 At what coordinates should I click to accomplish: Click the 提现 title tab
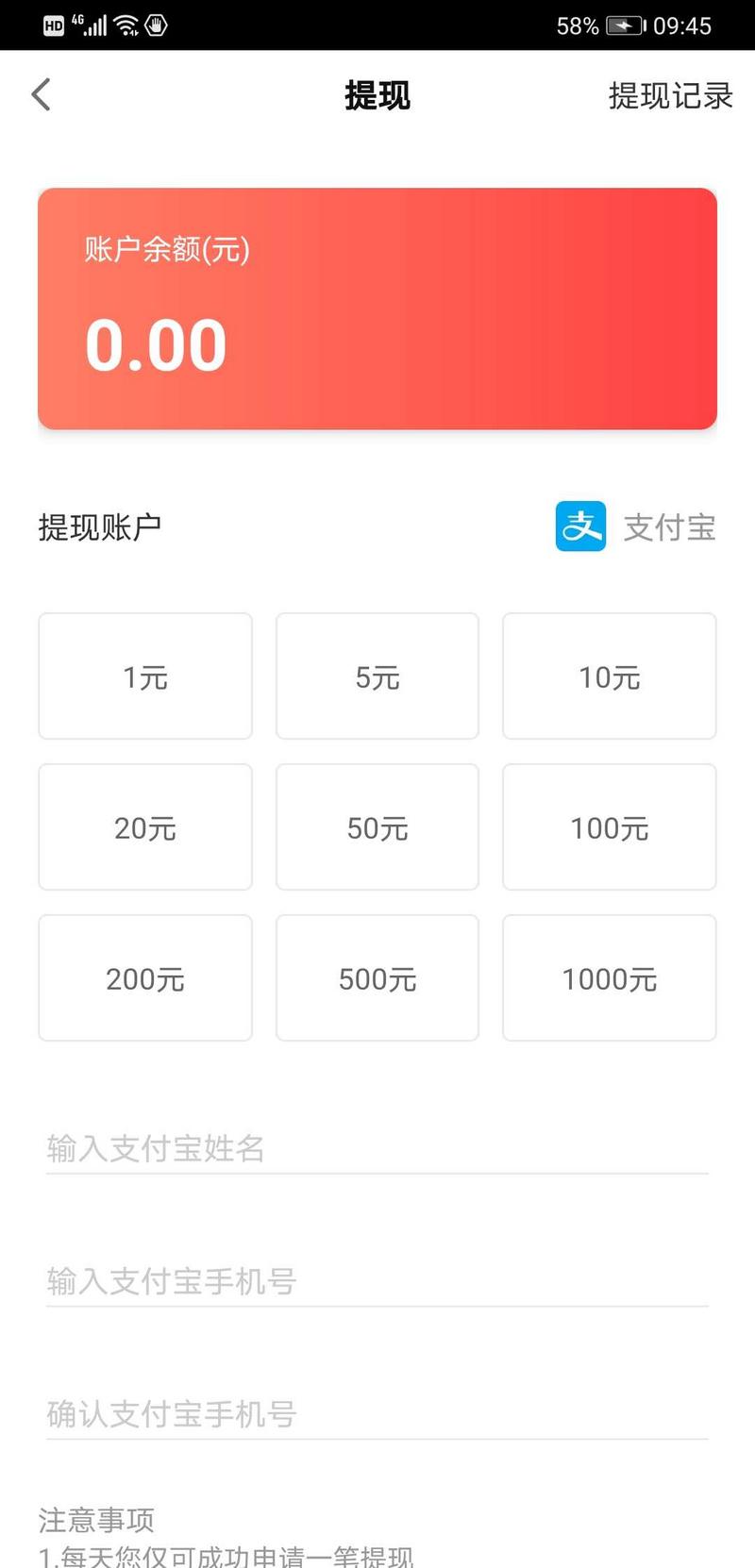(377, 94)
